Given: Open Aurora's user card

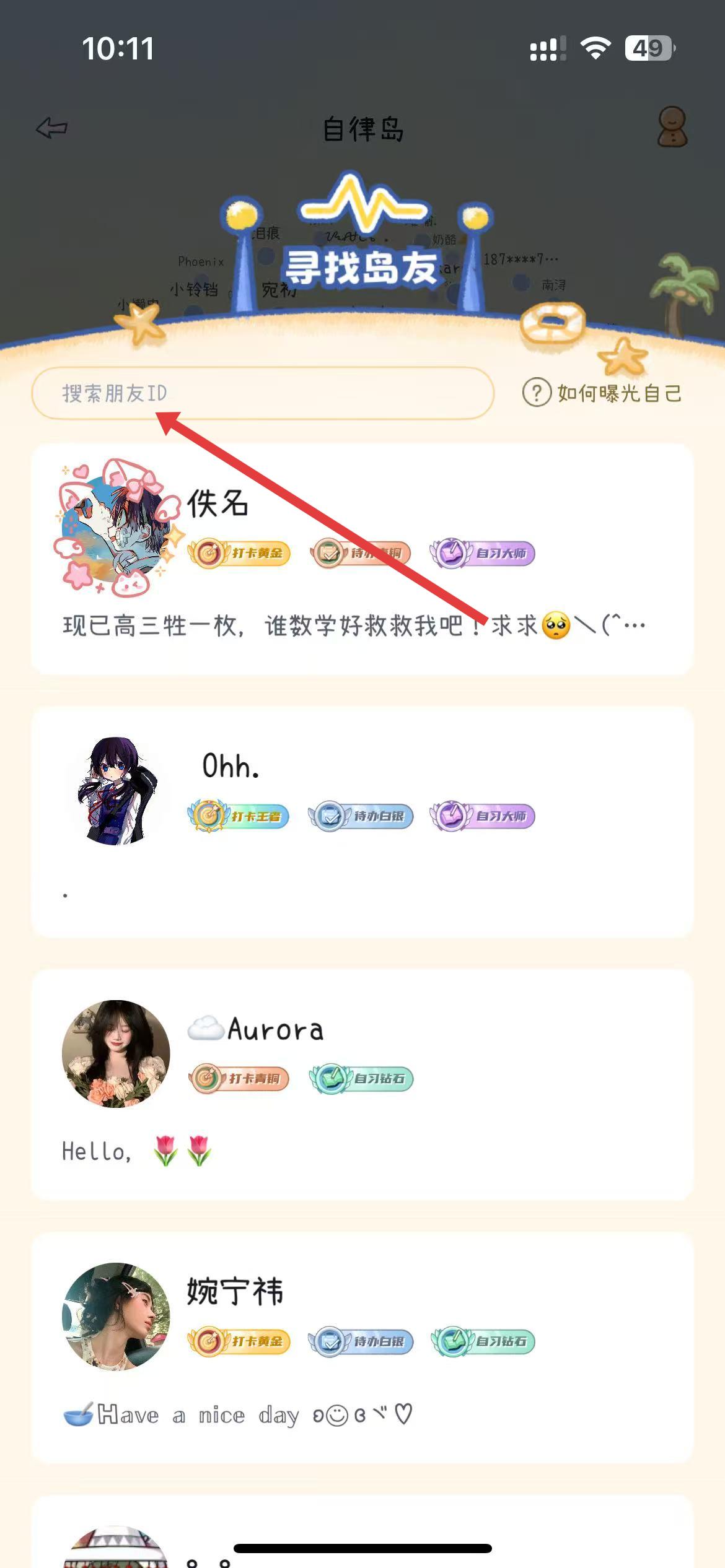Looking at the screenshot, I should click(362, 1084).
